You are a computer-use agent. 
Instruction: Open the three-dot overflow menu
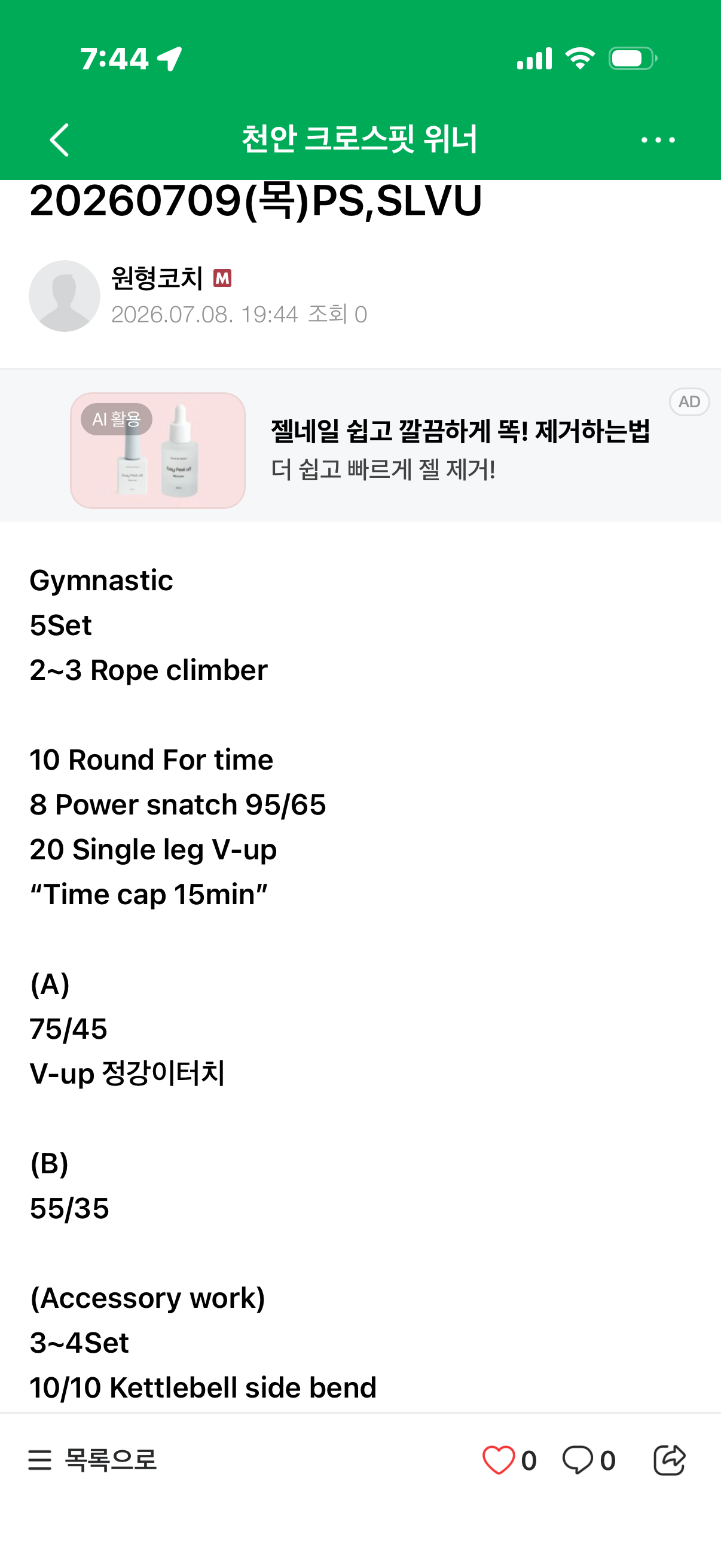click(658, 140)
